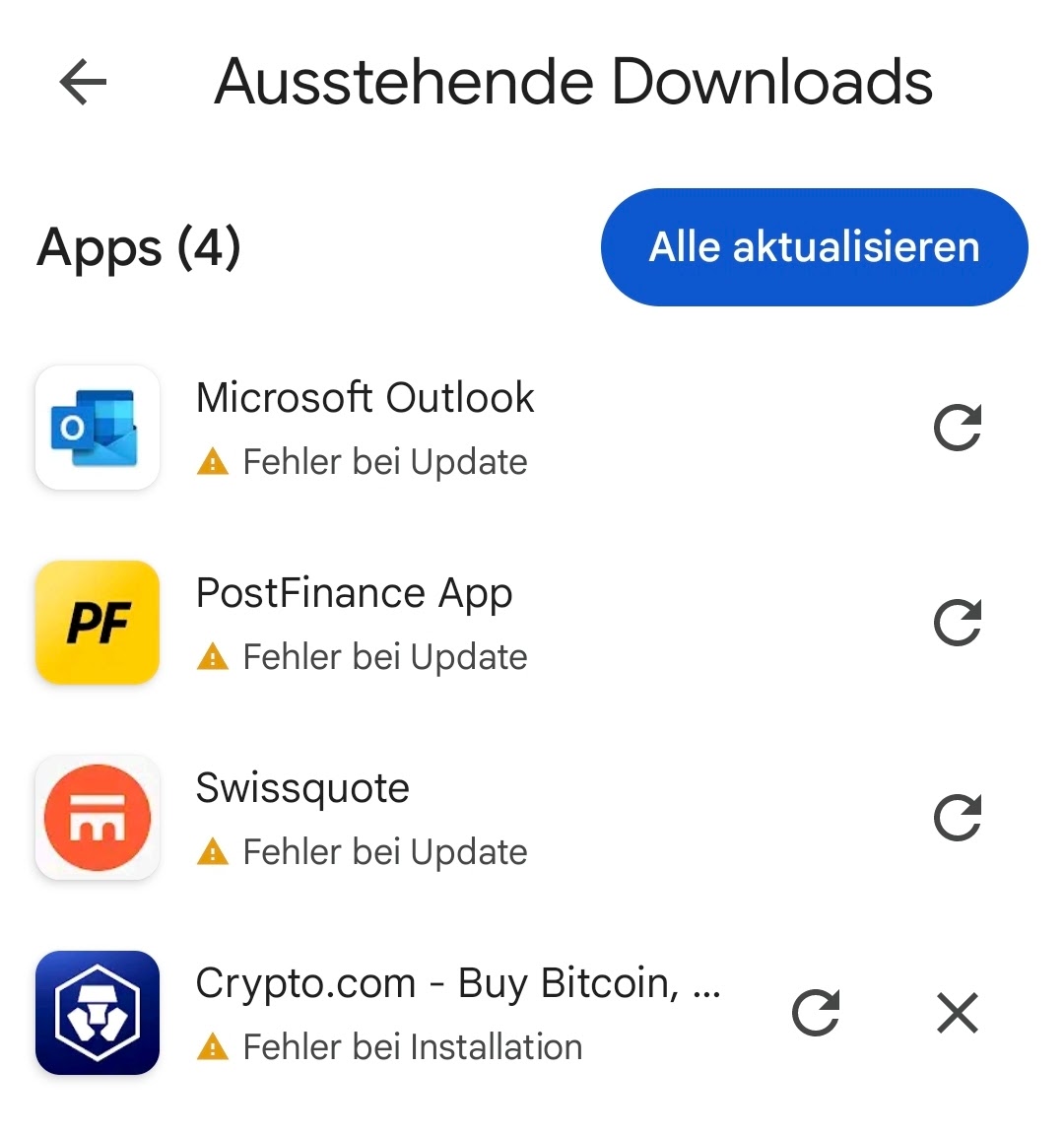Cancel the Crypto.com download with the X
Image resolution: width=1064 pixels, height=1135 pixels.
[957, 1013]
